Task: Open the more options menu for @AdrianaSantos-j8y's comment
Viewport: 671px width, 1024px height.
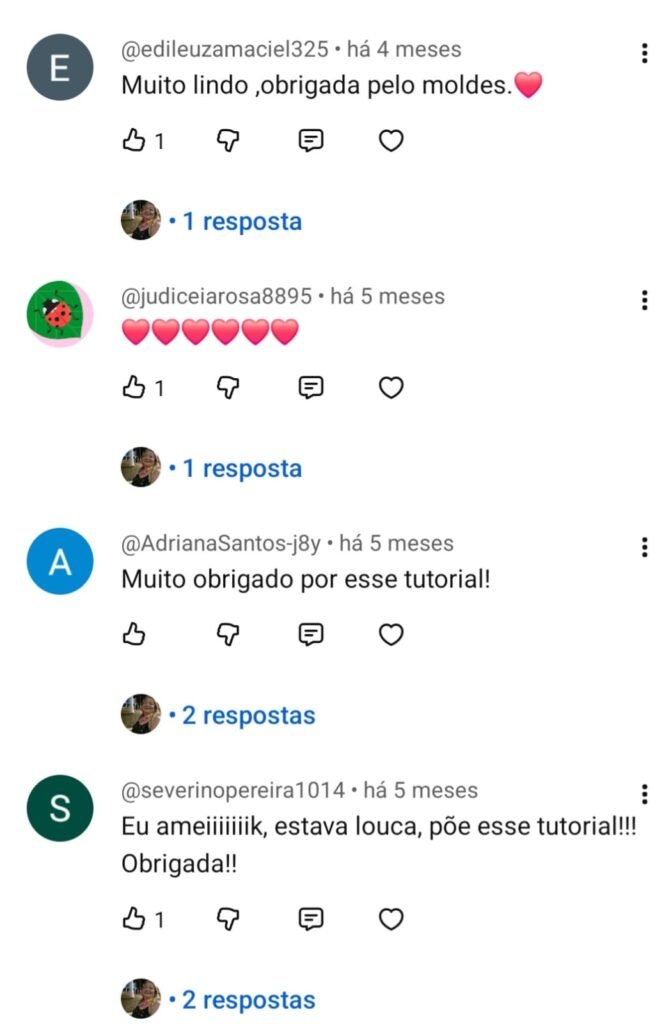Action: pos(644,548)
